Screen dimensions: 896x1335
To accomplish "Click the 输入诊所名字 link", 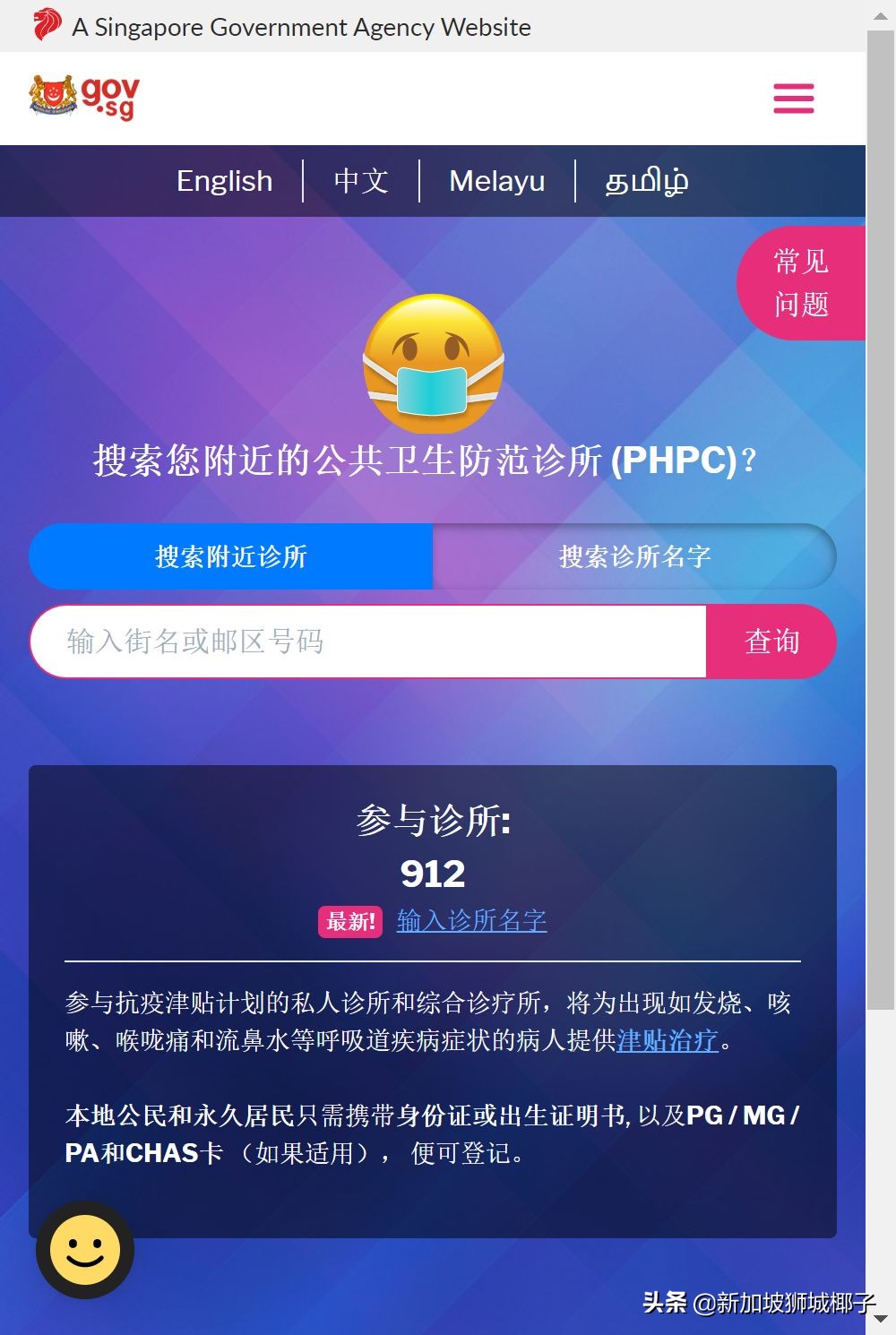I will [472, 921].
